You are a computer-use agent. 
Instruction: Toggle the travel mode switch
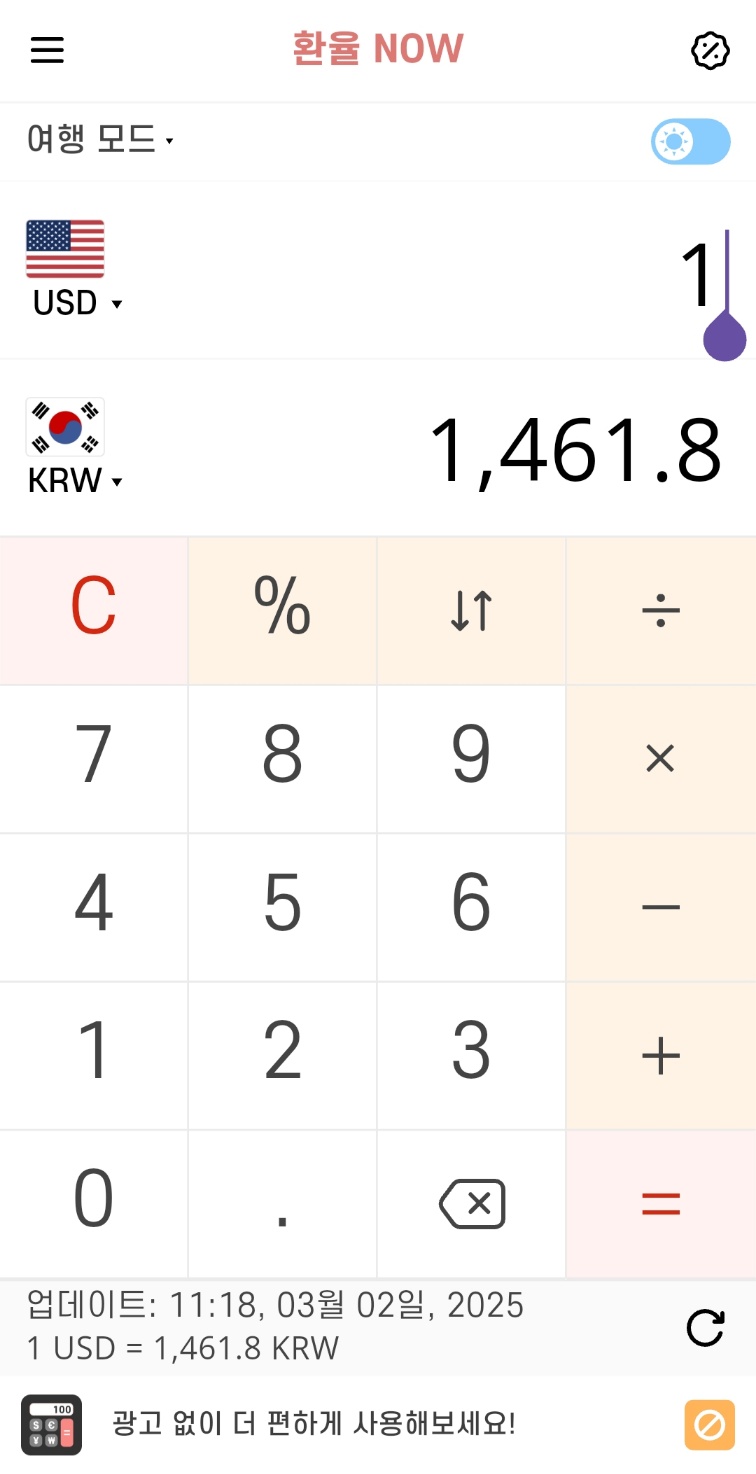point(690,142)
